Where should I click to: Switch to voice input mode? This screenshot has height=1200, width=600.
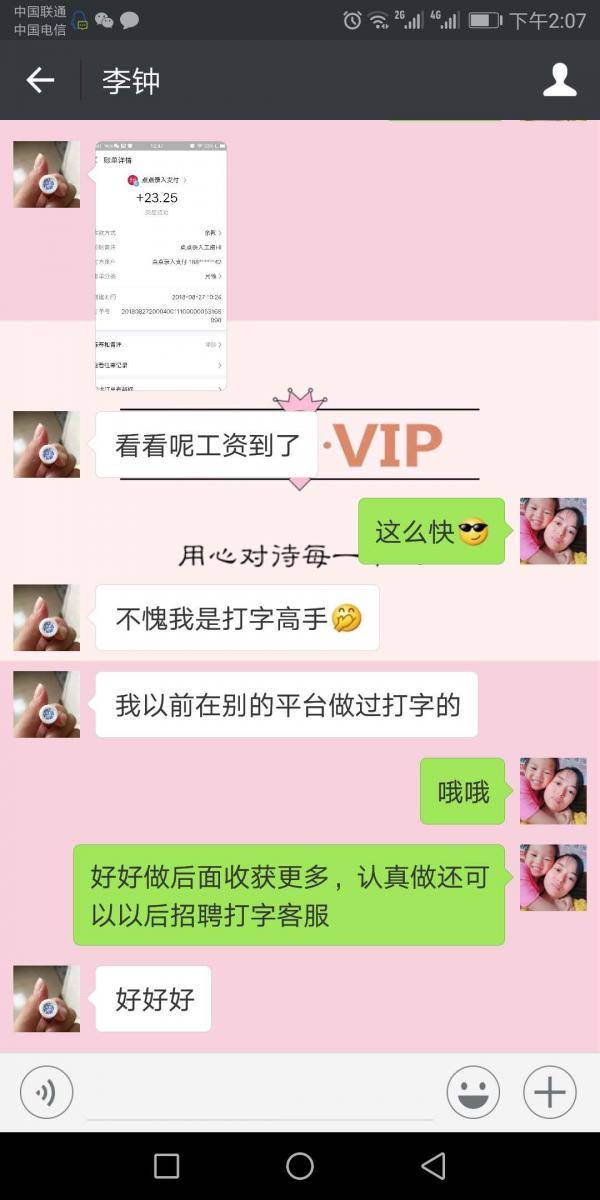pyautogui.click(x=46, y=1091)
